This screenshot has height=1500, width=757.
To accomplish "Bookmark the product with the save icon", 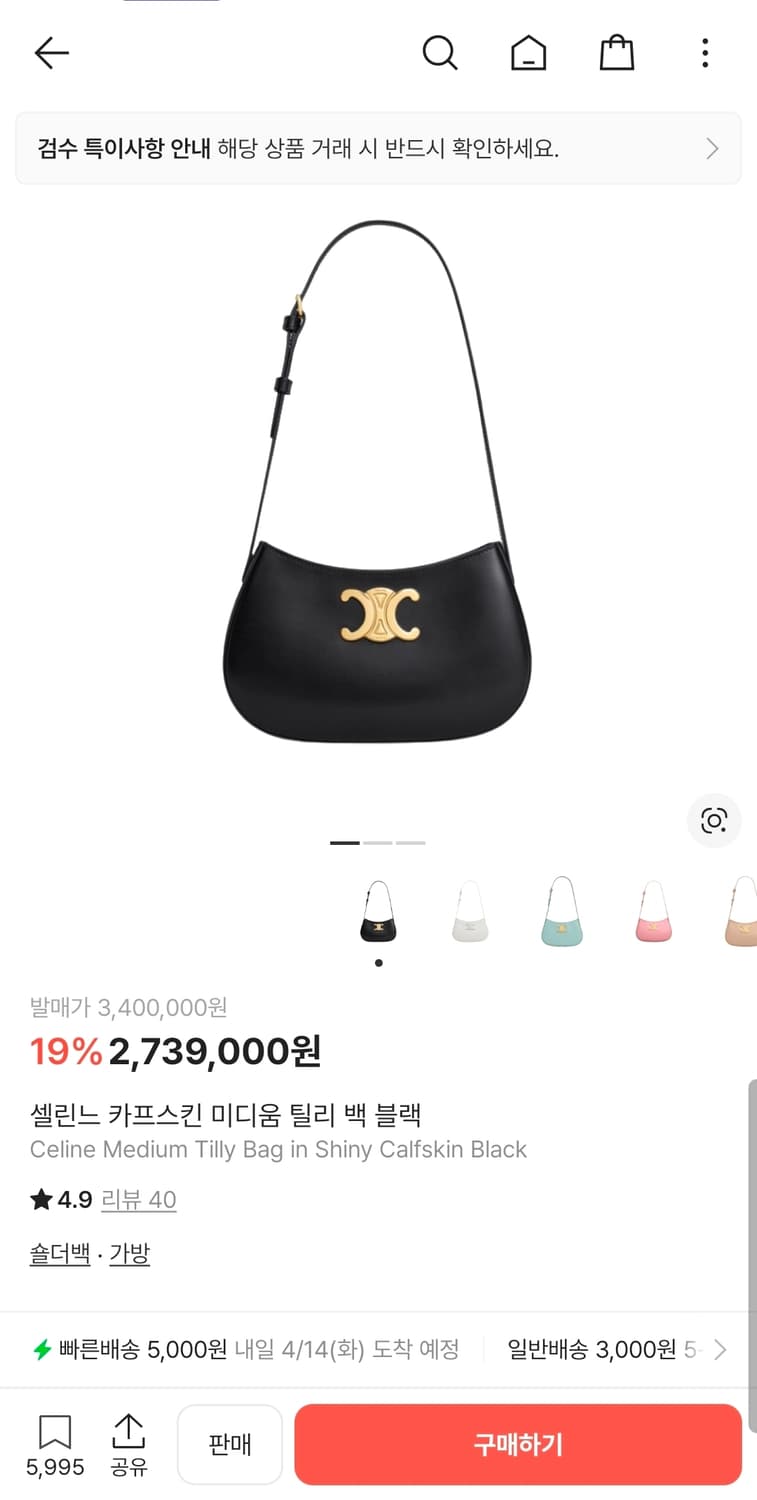I will [x=55, y=1432].
